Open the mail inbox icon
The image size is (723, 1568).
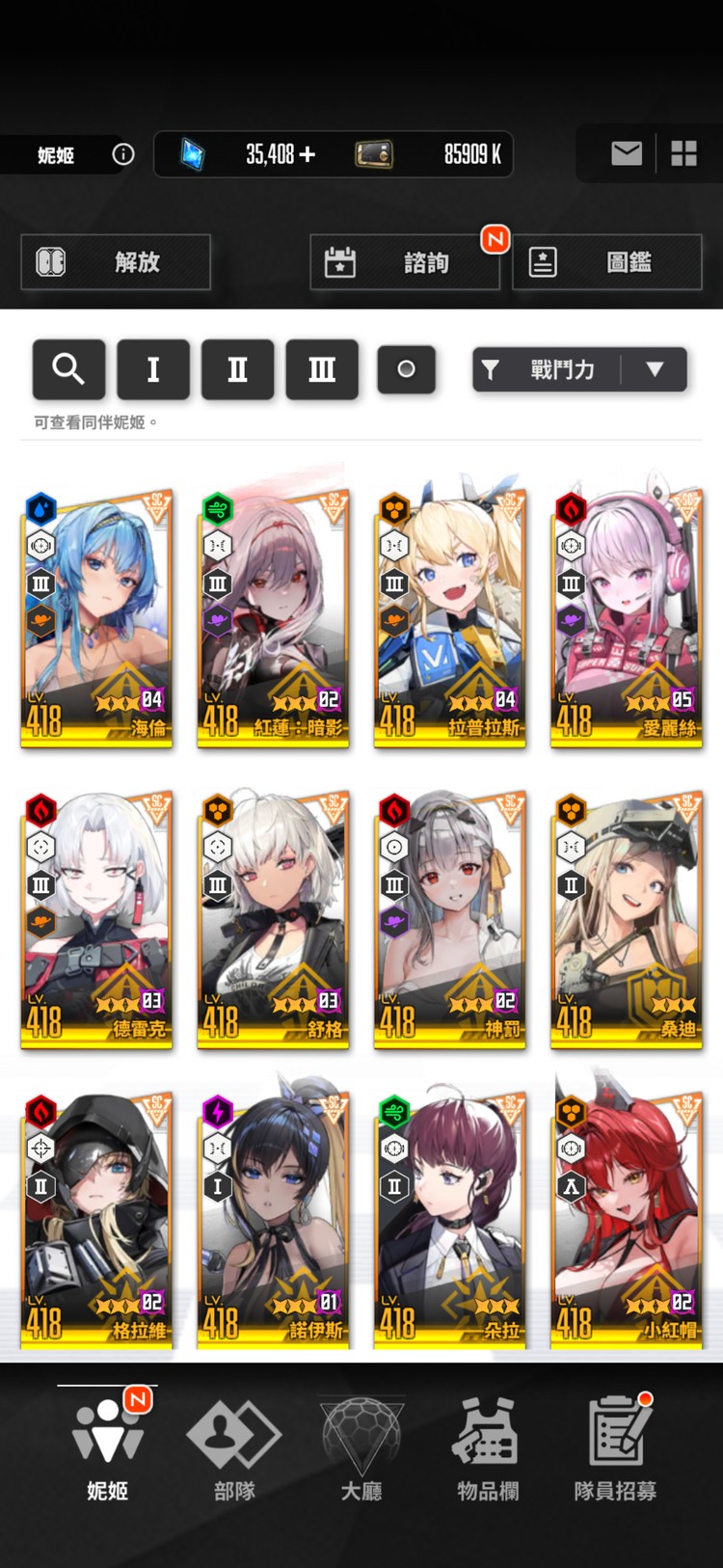626,153
